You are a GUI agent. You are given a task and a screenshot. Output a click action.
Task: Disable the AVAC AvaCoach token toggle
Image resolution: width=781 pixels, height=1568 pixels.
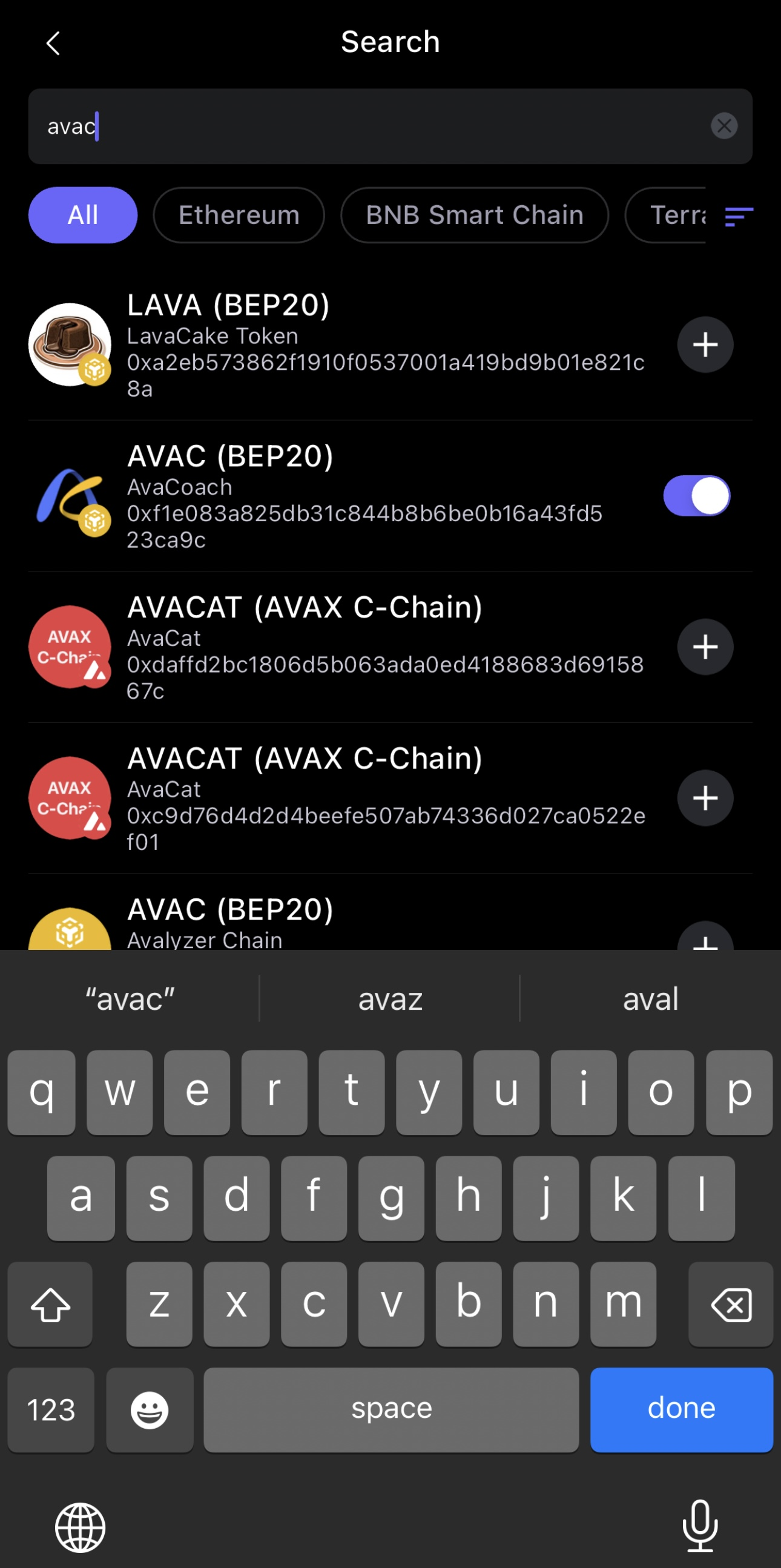[696, 495]
